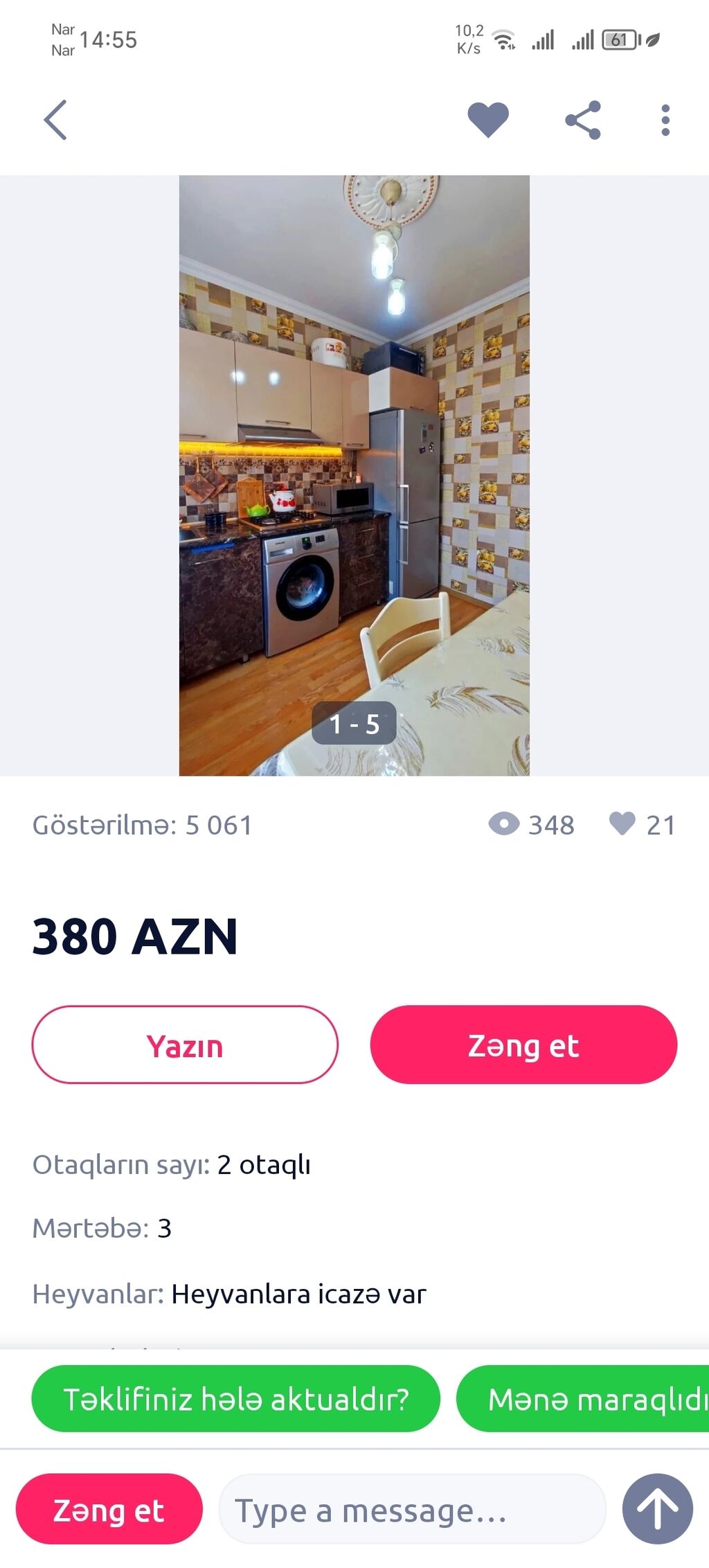The image size is (709, 1568).
Task: Tap the small Zəng et button beside the message box
Action: point(109,1510)
